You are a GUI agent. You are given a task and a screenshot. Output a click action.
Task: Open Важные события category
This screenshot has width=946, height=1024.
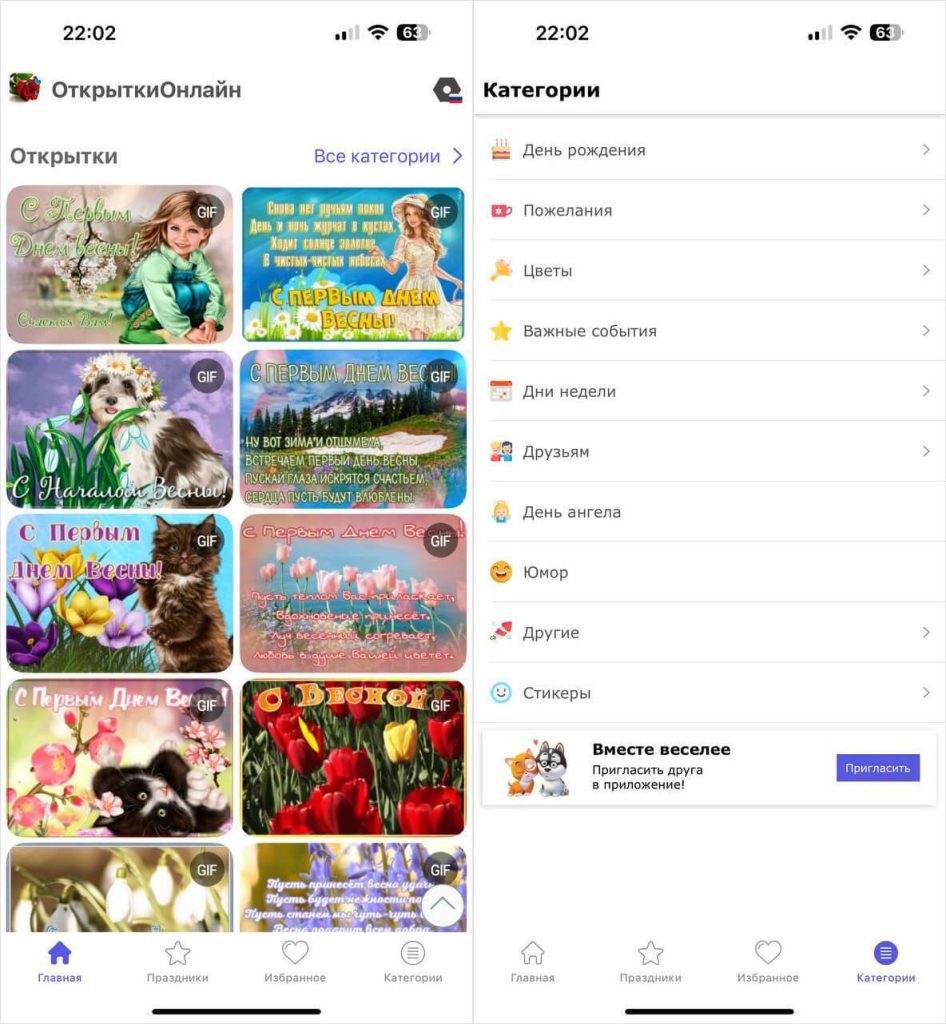pyautogui.click(x=710, y=331)
